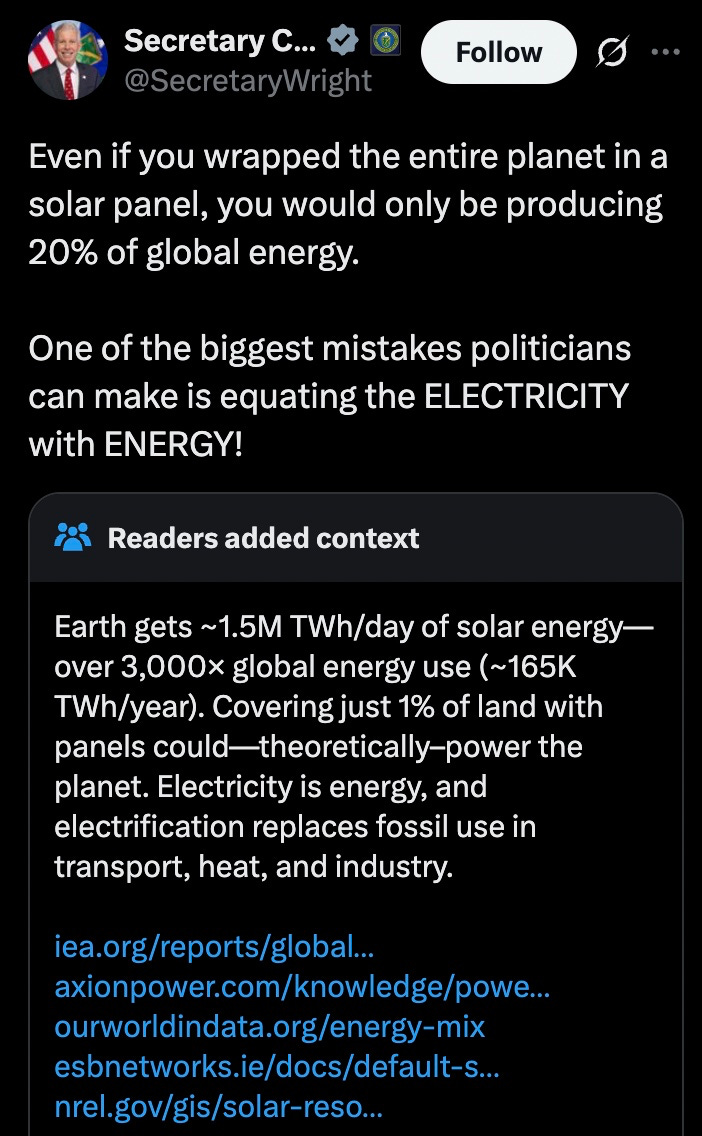Open Secretary Wright's profile picture

69,59
